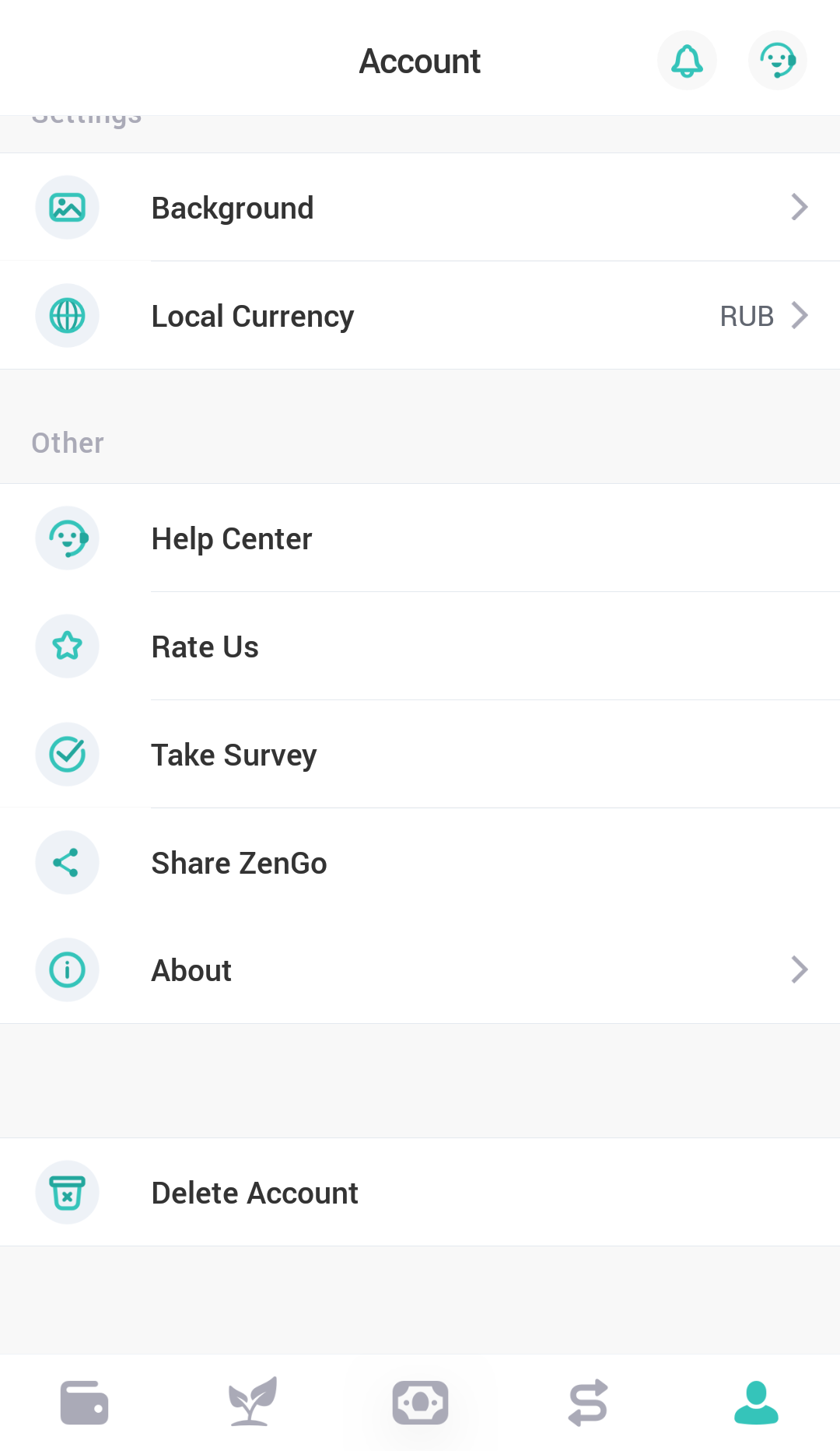Open the Help Center row
840x1451 pixels.
(420, 538)
